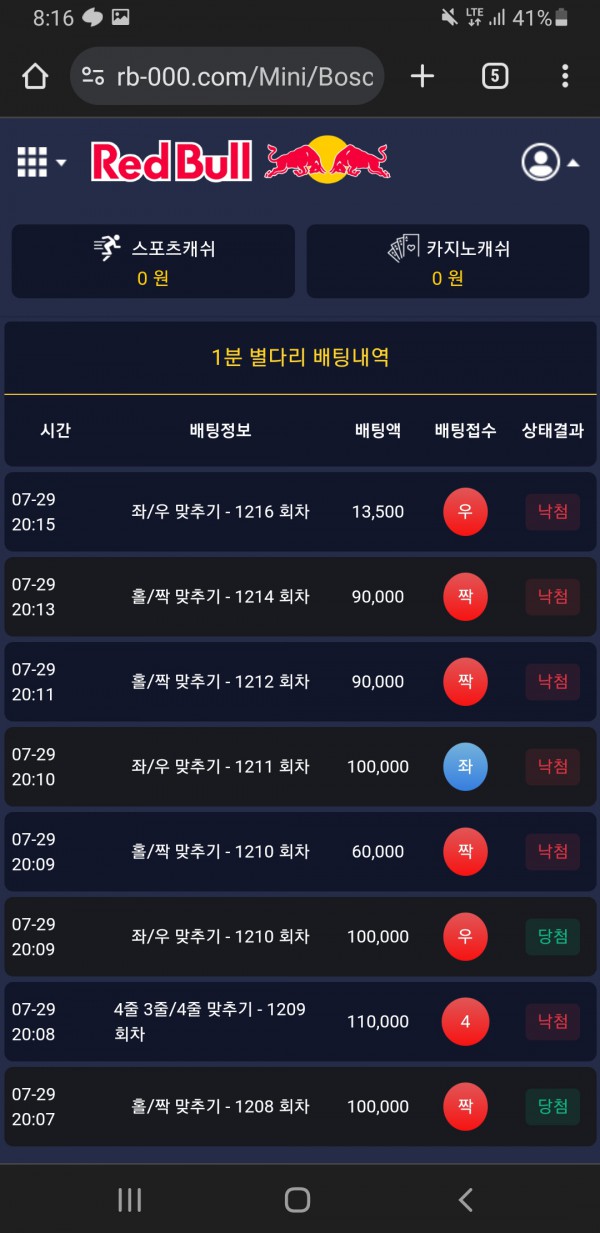The width and height of the screenshot is (600, 1233).
Task: Open a new browser tab
Action: (423, 76)
